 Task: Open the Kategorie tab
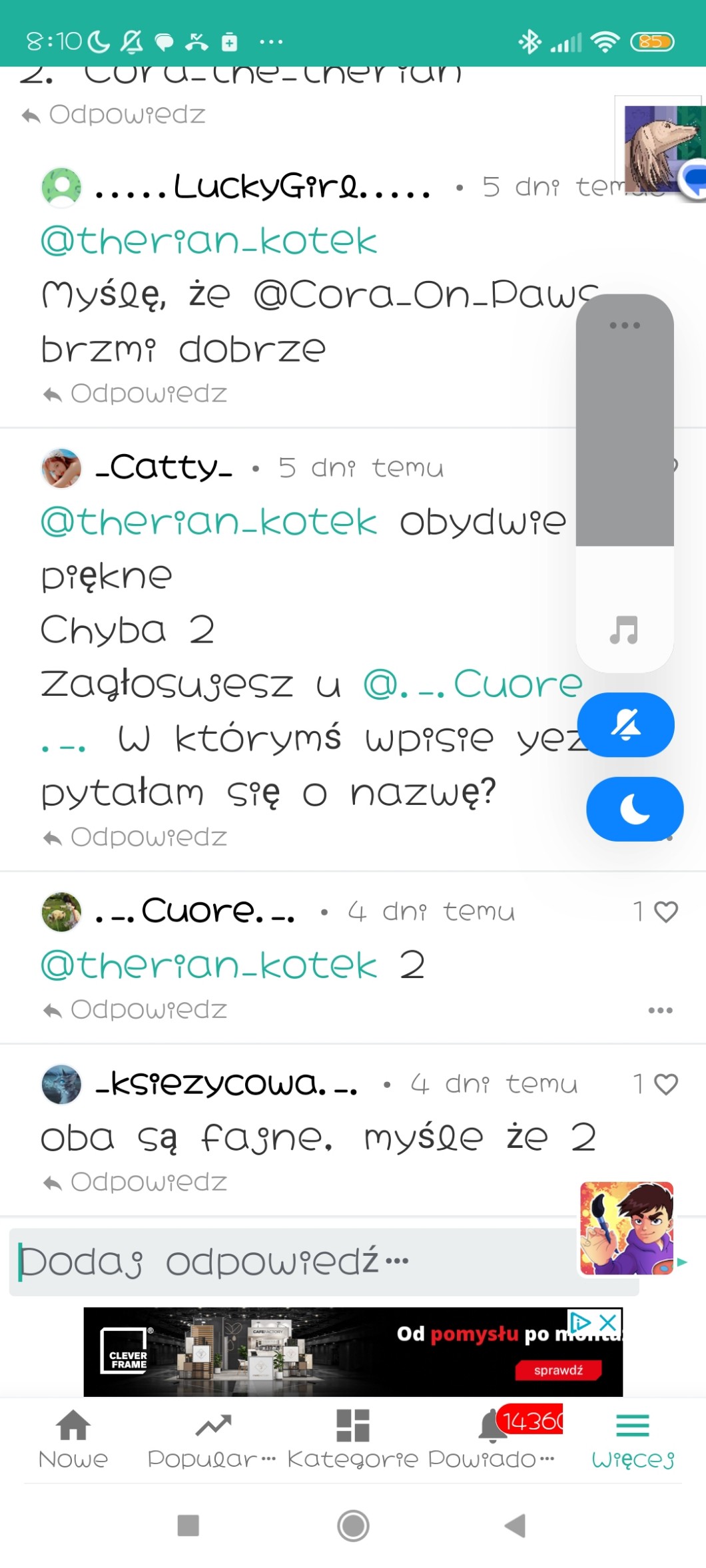(352, 1439)
